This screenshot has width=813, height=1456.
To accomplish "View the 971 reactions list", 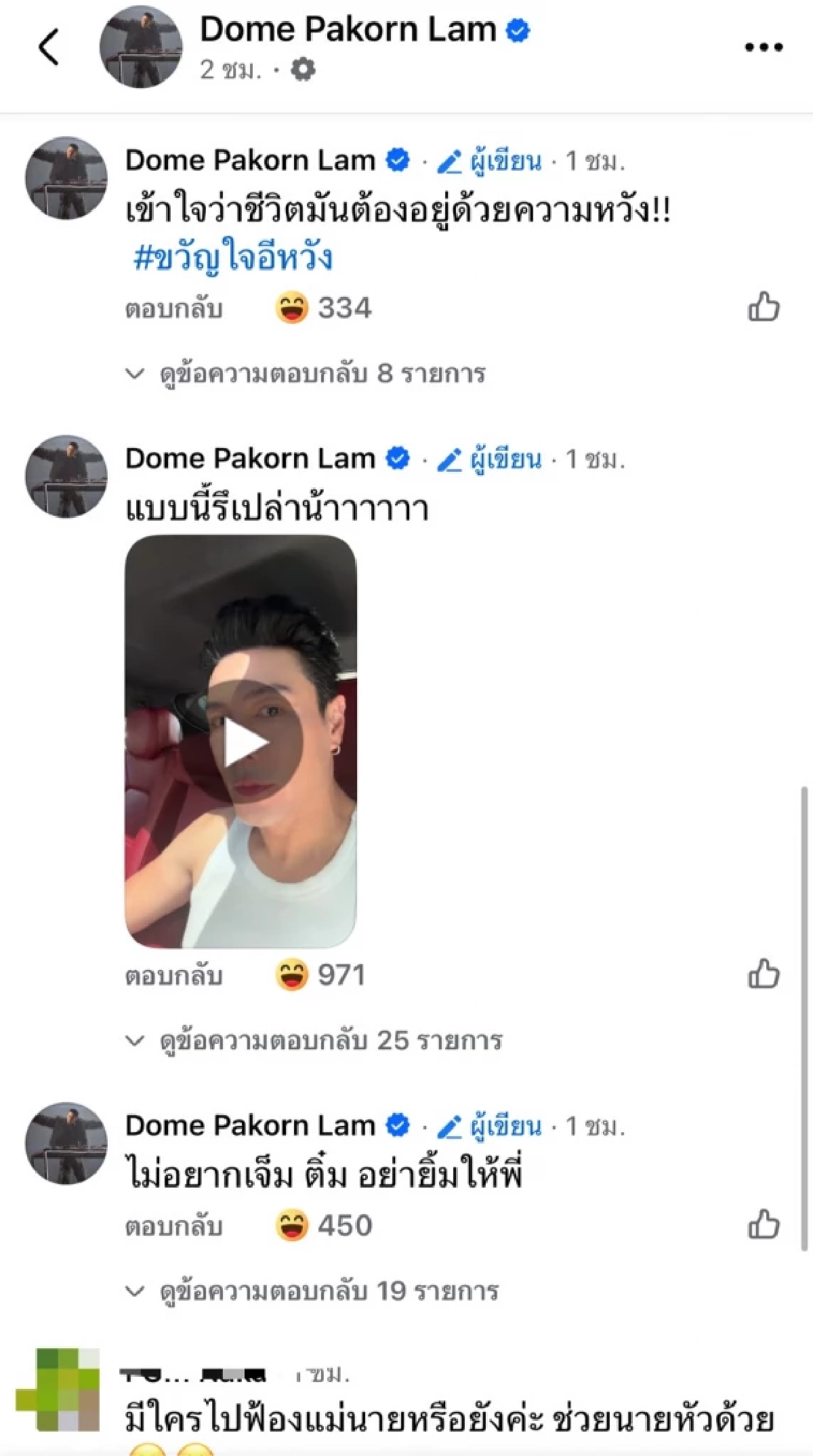I will pos(321,975).
